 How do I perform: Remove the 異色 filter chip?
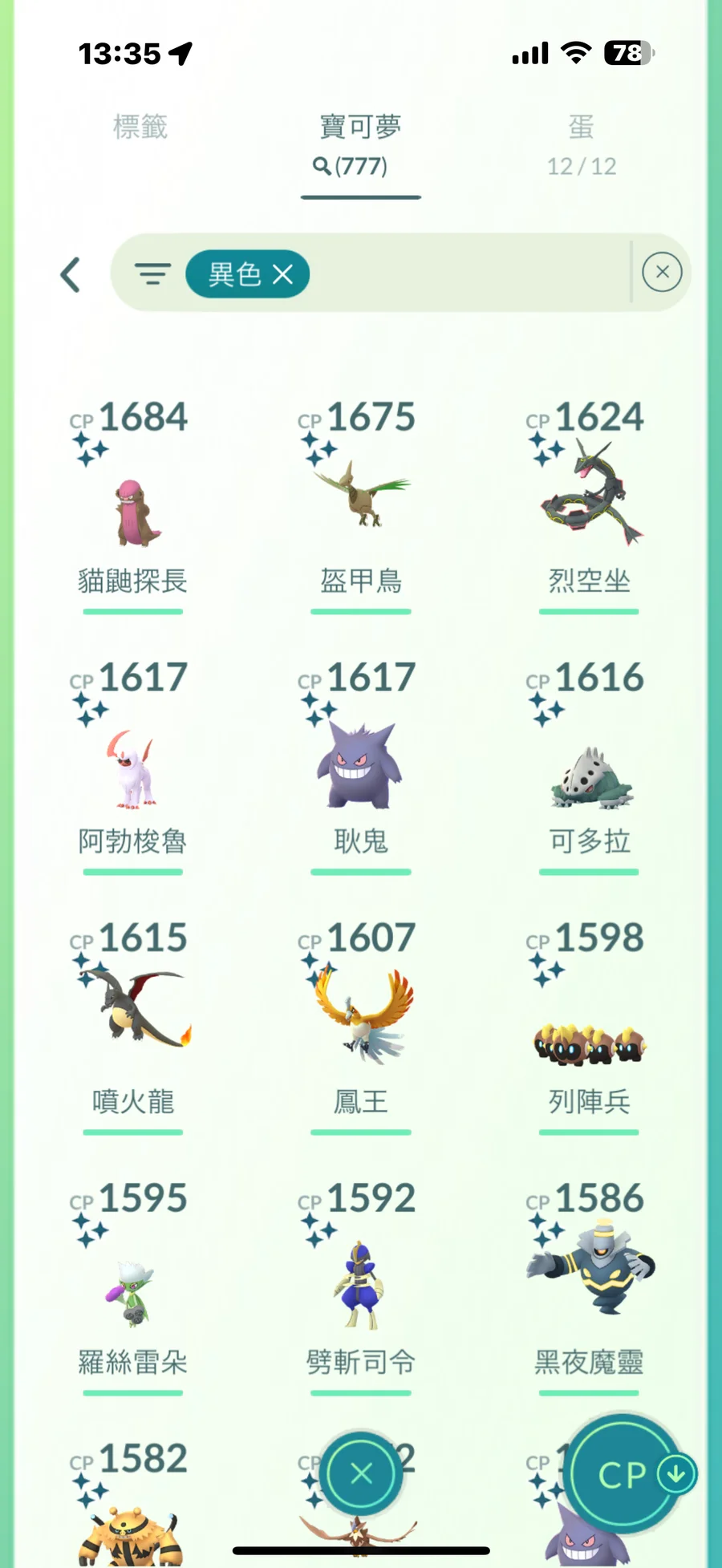(282, 274)
